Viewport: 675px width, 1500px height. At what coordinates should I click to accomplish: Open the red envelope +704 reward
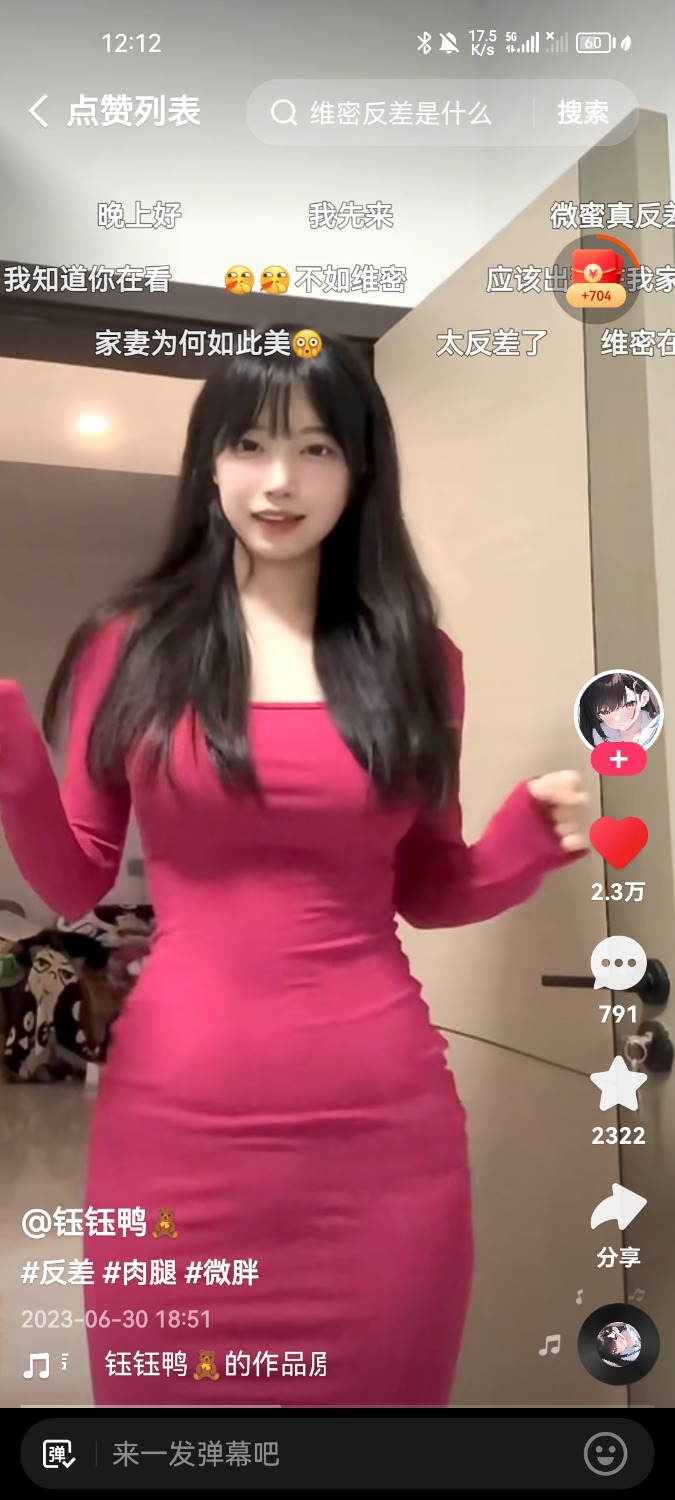tap(596, 278)
